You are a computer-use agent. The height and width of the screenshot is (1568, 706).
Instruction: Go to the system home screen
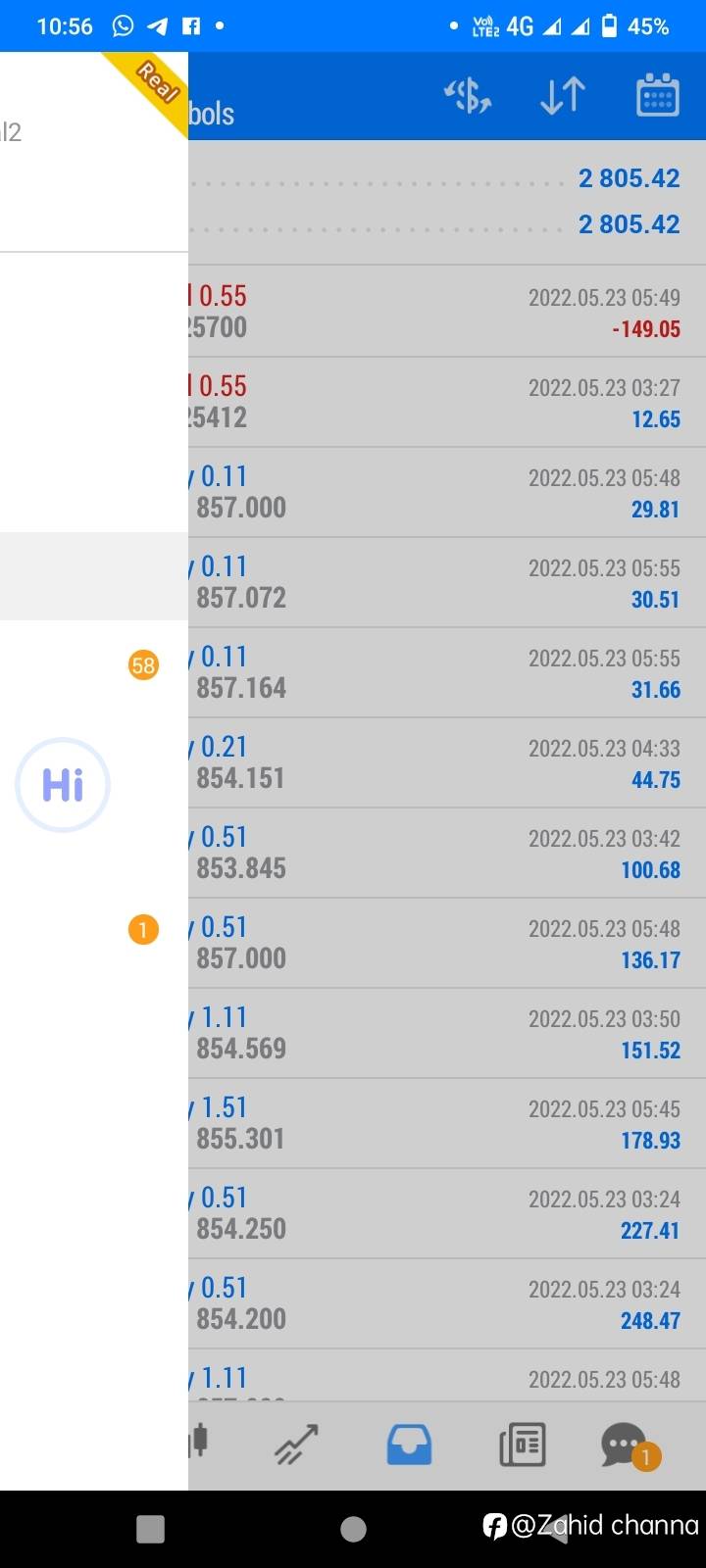click(353, 1529)
